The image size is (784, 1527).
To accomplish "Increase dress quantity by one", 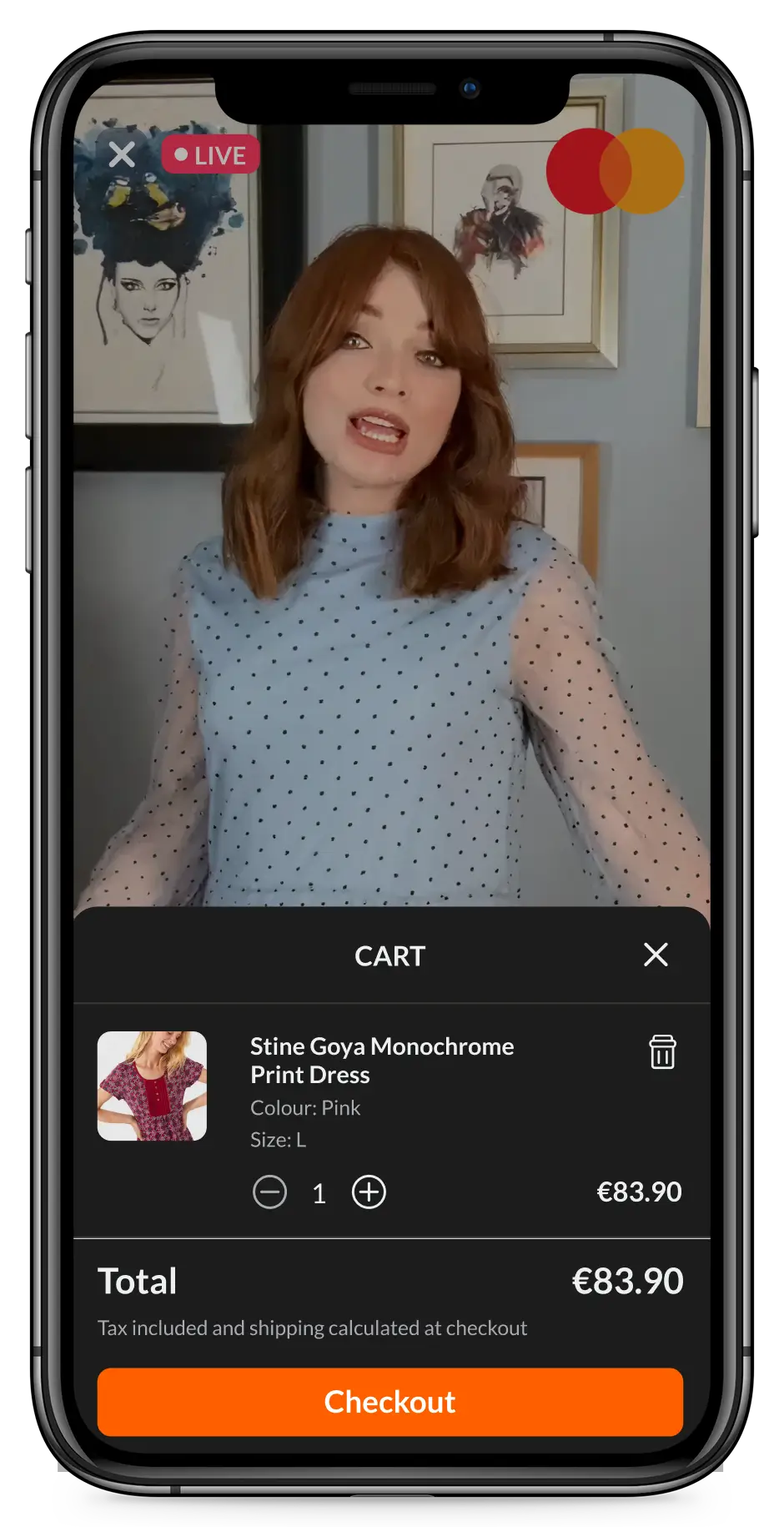I will pyautogui.click(x=369, y=1192).
